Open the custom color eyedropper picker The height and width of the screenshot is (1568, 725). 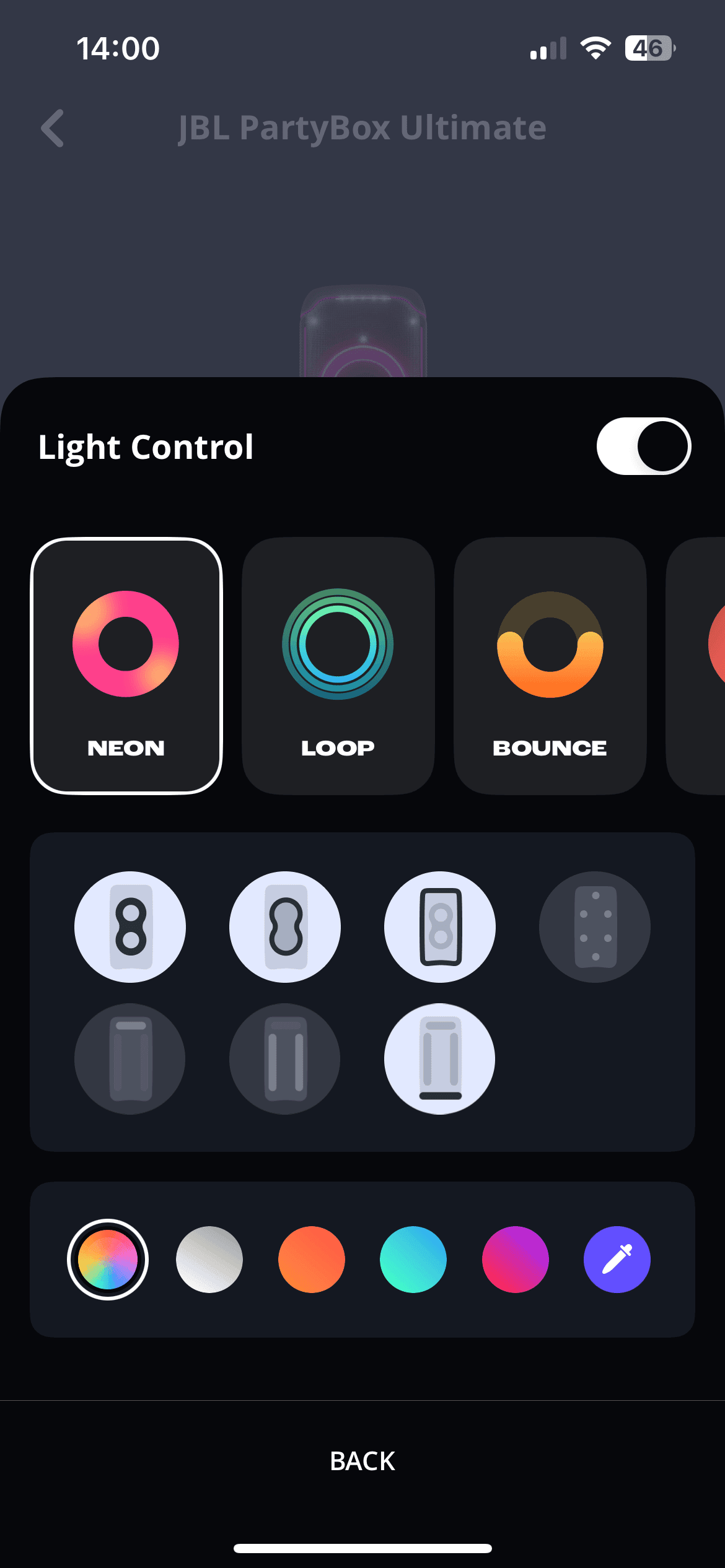pos(617,1260)
